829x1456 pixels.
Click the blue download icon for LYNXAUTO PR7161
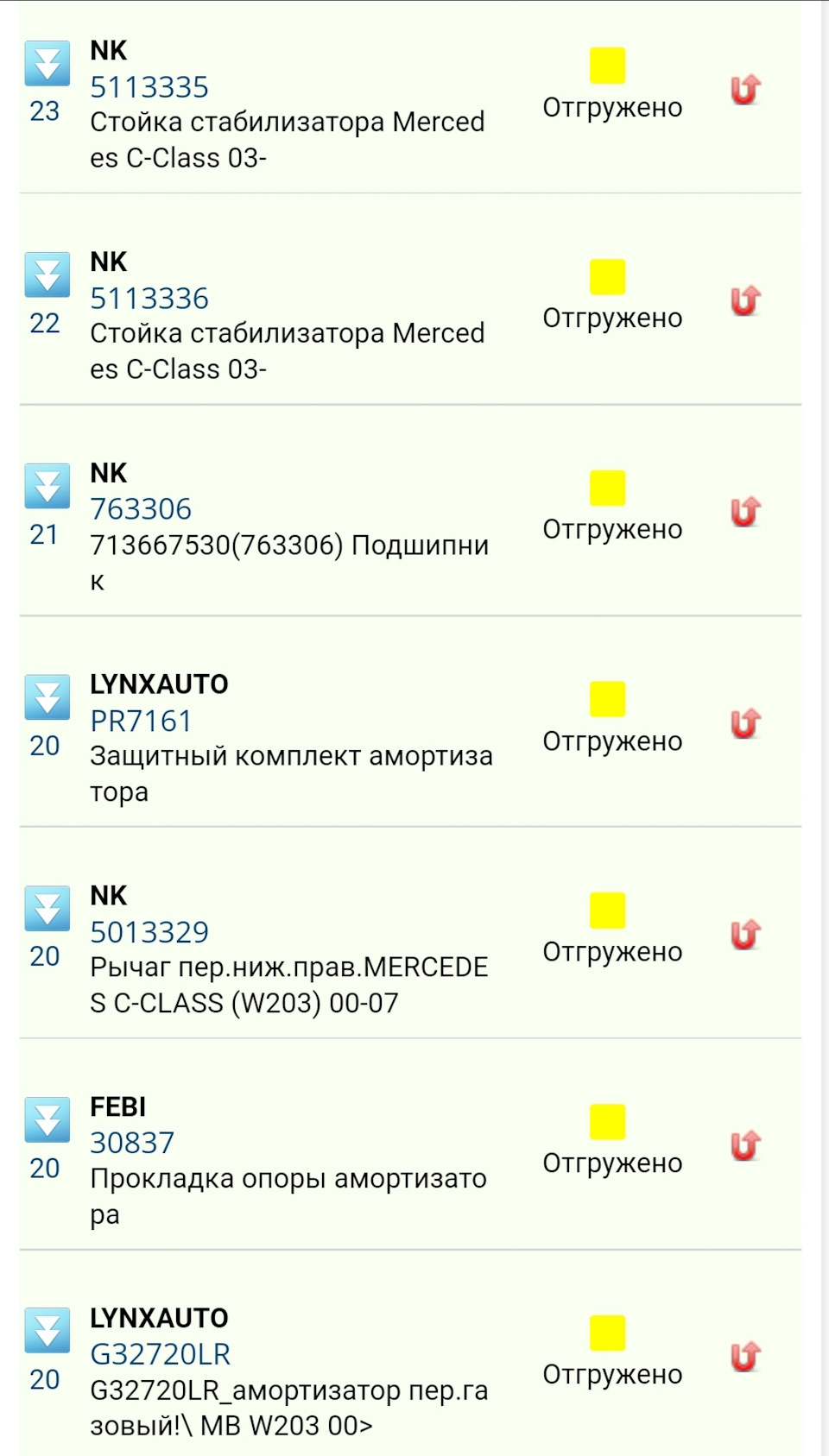pos(47,699)
